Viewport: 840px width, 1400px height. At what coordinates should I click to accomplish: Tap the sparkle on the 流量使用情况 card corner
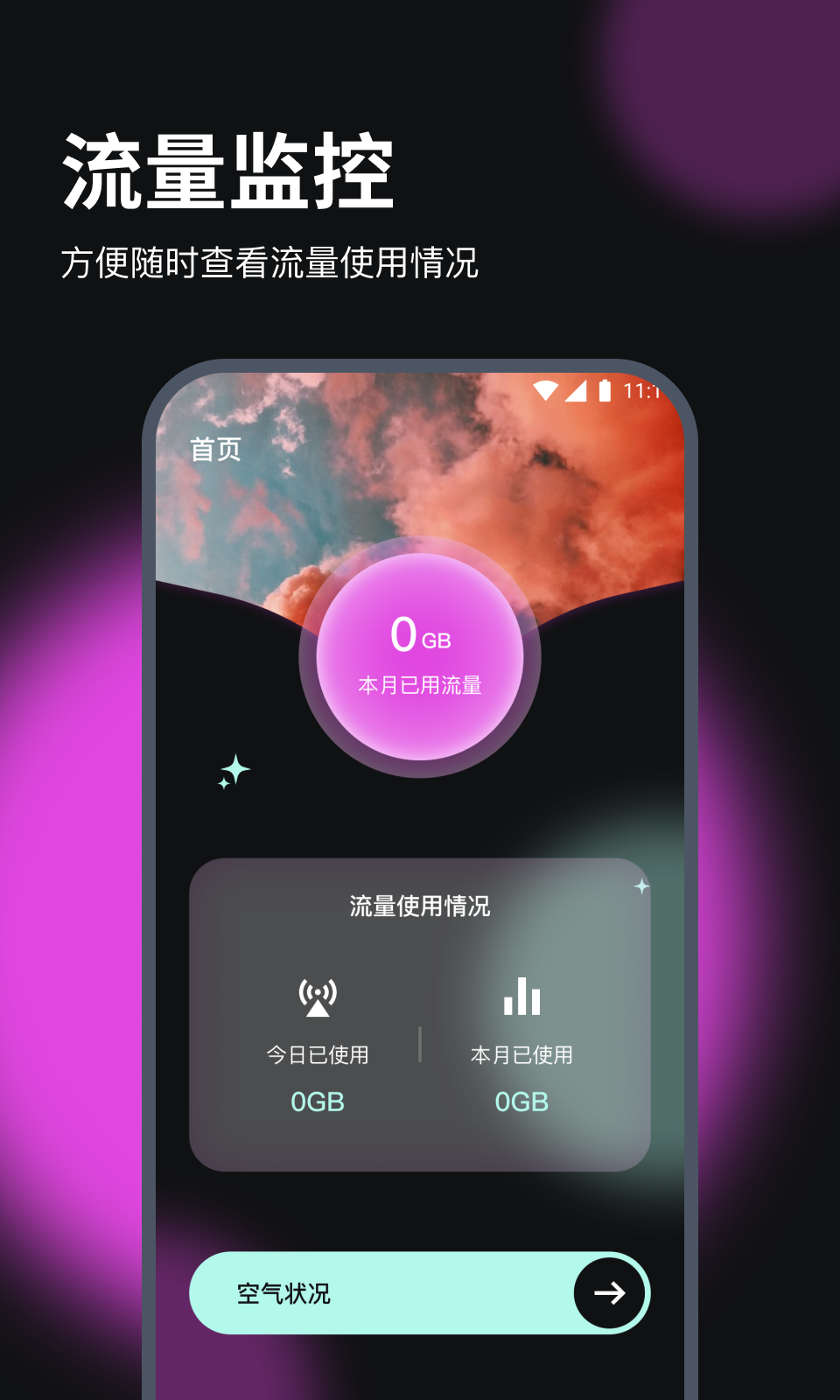pos(643,886)
